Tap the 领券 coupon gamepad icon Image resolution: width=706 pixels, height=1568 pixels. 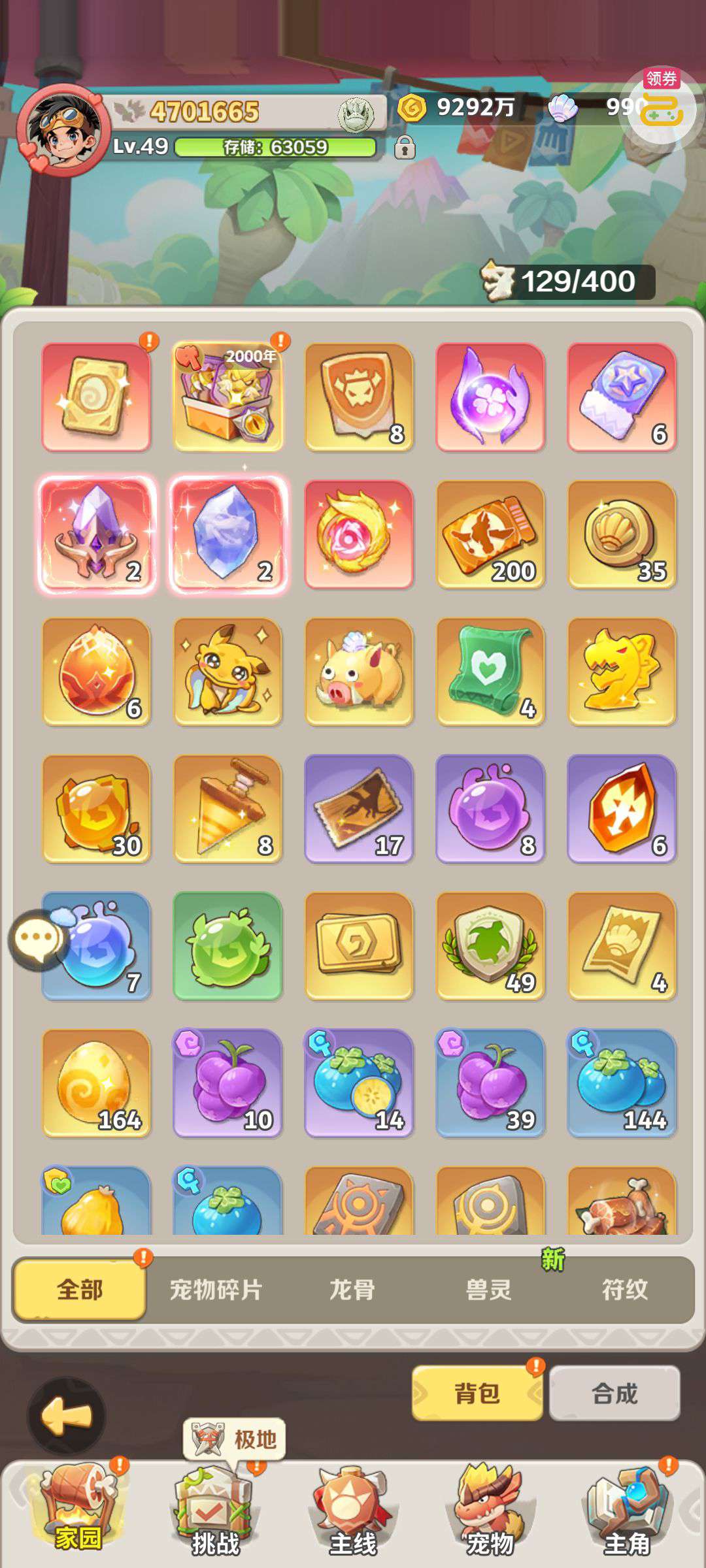pyautogui.click(x=661, y=108)
